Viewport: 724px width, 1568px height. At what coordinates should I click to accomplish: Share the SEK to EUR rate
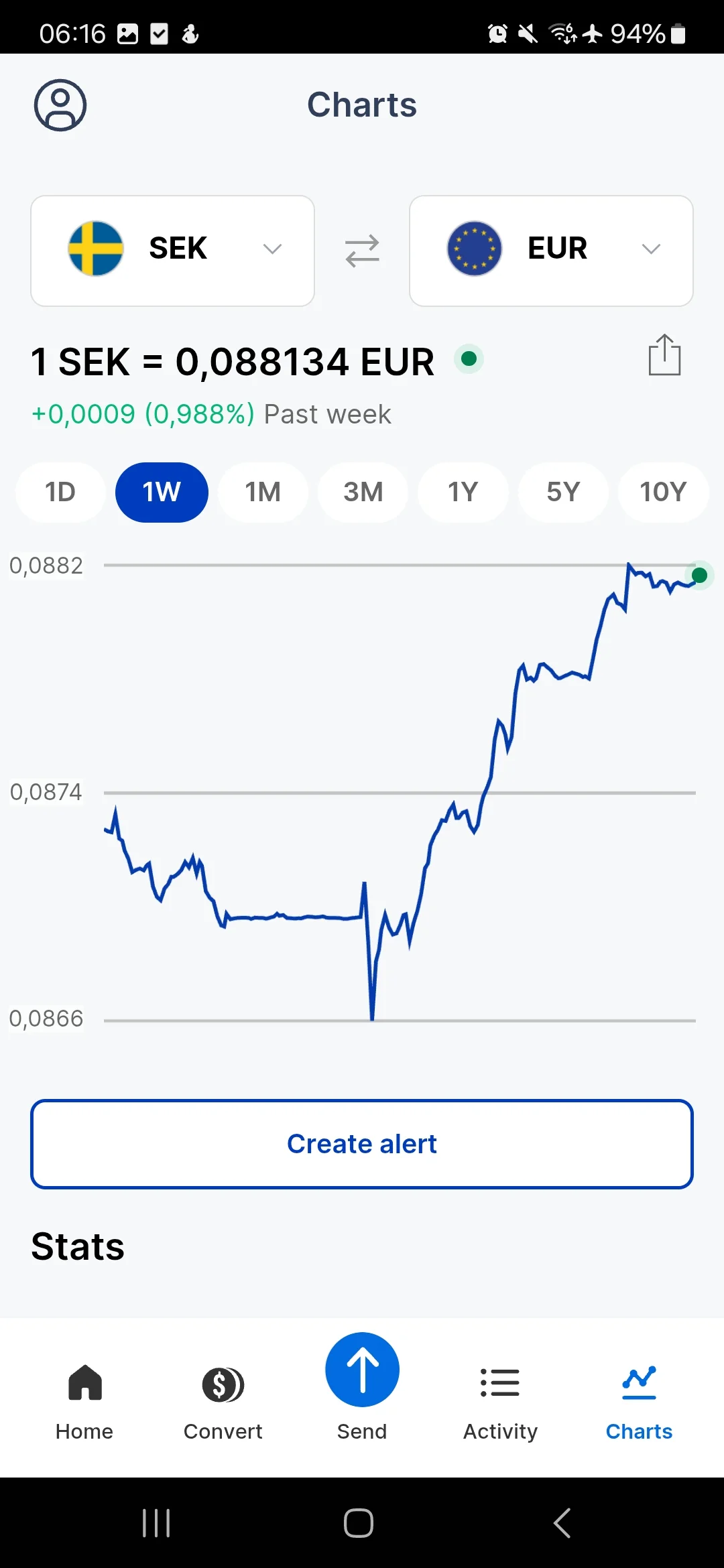[664, 355]
